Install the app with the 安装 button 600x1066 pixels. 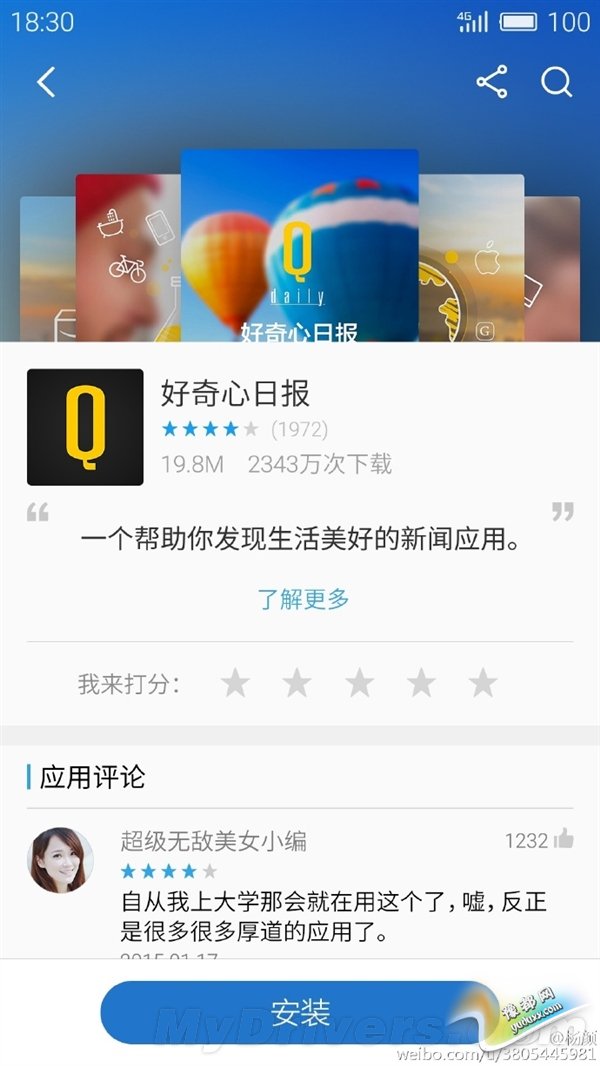pos(300,1011)
